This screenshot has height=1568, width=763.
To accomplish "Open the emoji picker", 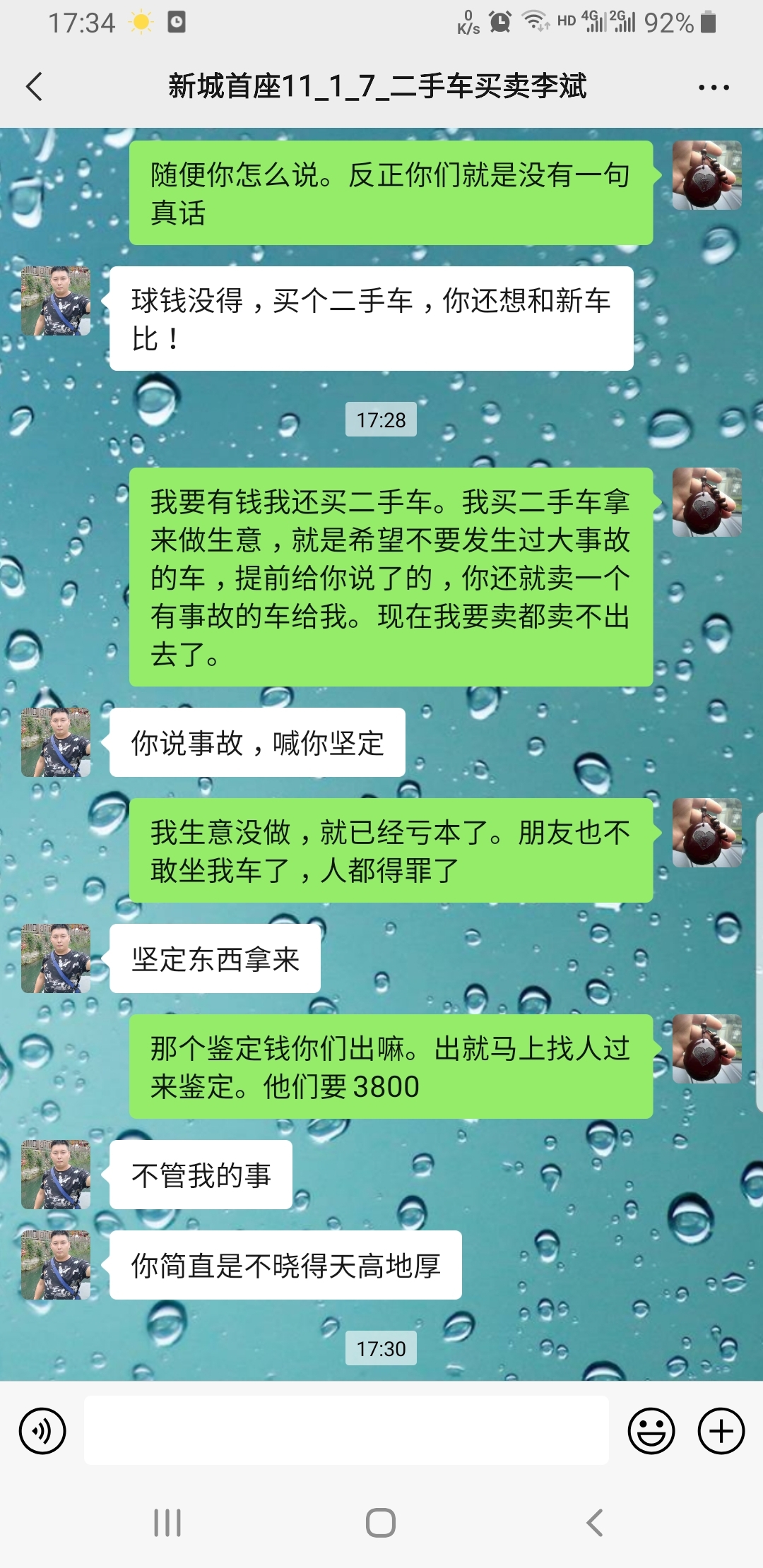I will (651, 1431).
